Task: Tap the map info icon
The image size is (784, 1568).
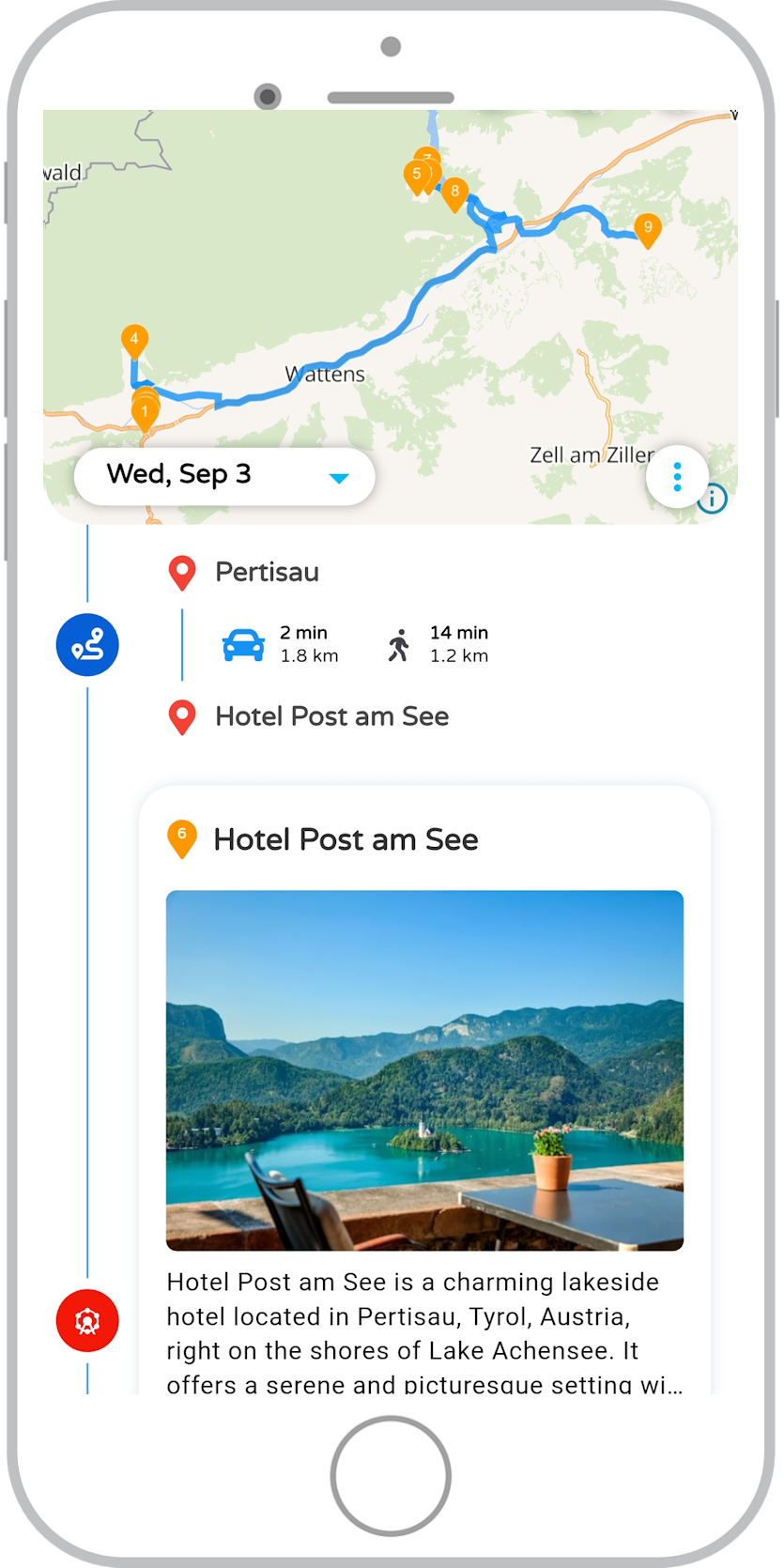Action: (714, 498)
